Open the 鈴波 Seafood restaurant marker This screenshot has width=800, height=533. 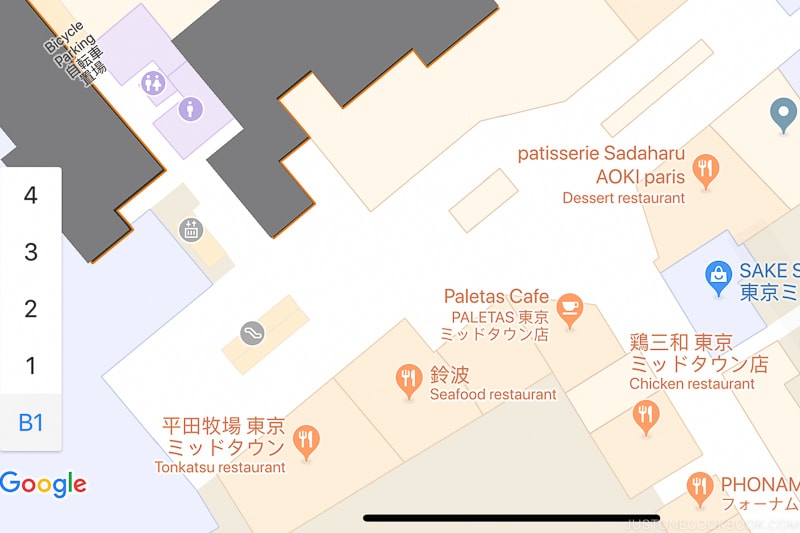[x=408, y=378]
